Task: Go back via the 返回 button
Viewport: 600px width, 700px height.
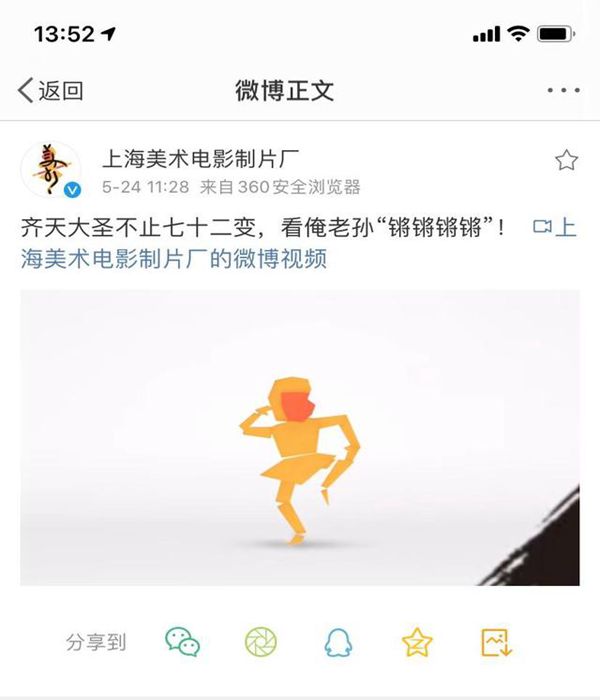Action: [x=50, y=91]
